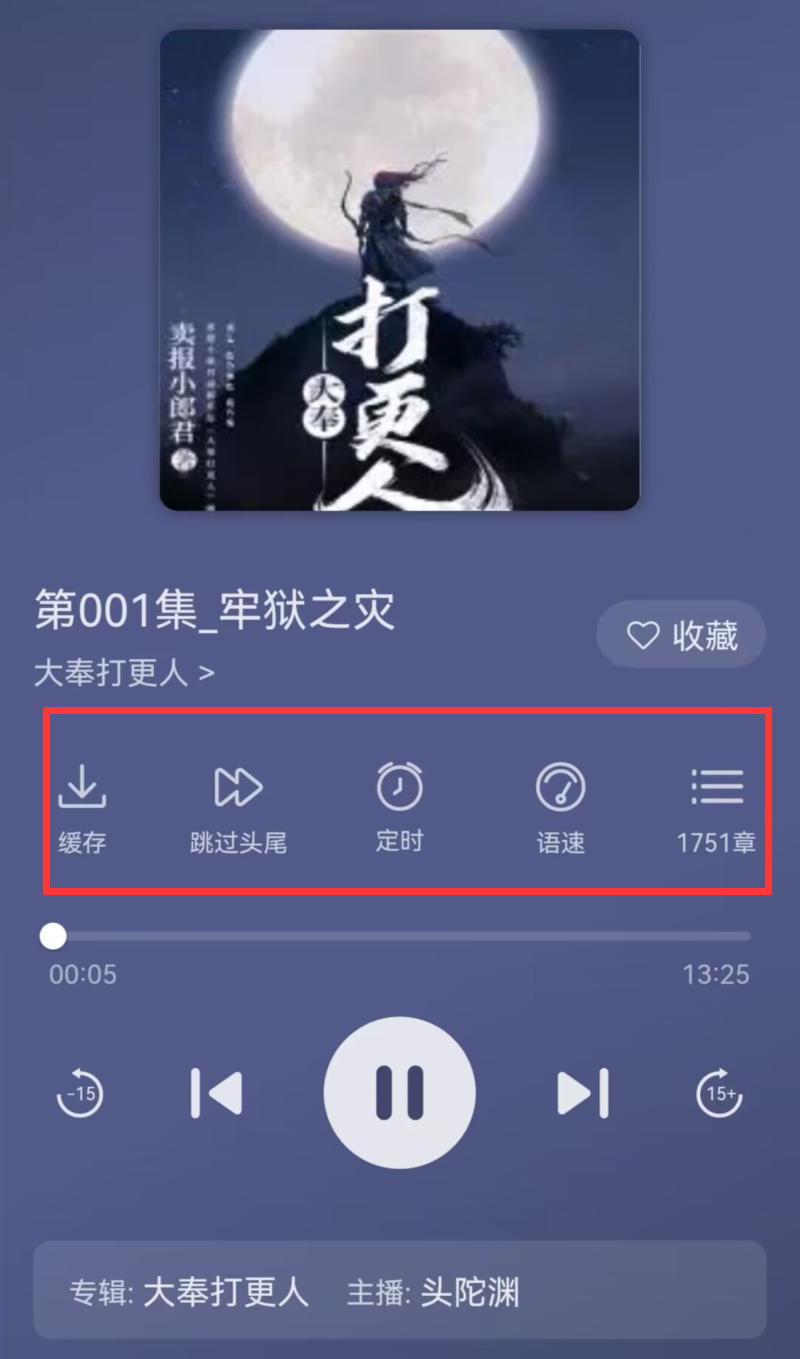Set a sleep timer with 定时
Viewport: 800px width, 1359px height.
tap(399, 806)
